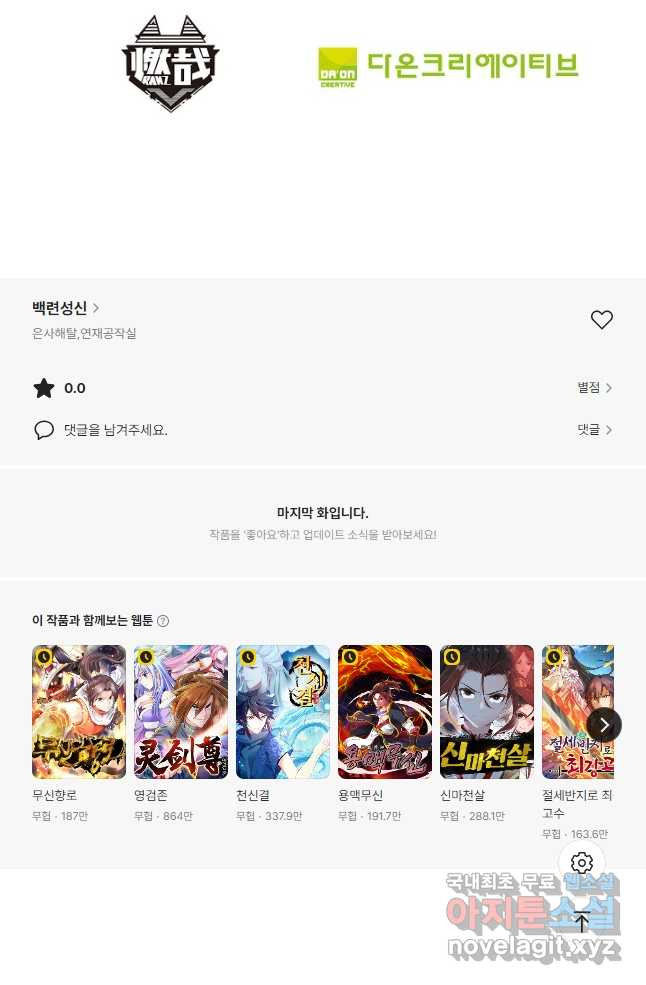The width and height of the screenshot is (646, 985).
Task: Open the 무신향로 webtoon
Action: (x=79, y=712)
